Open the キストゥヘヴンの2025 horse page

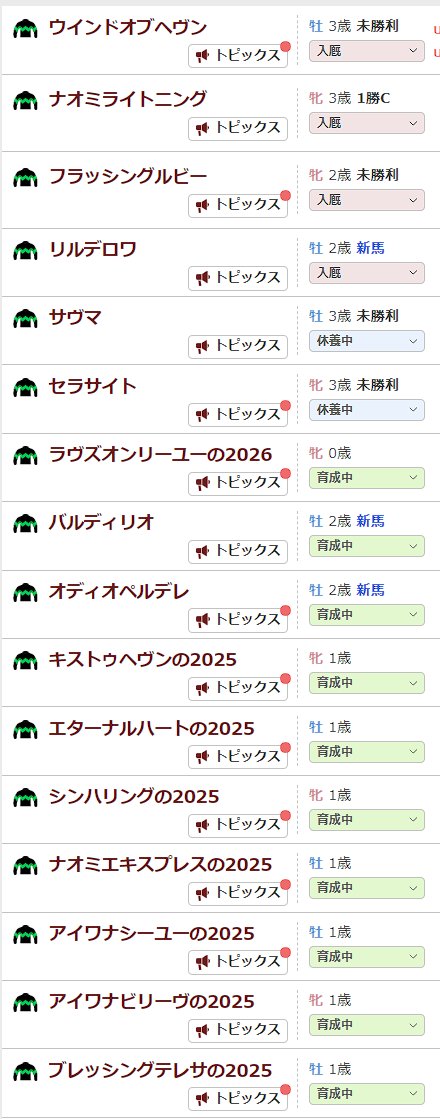tap(143, 659)
